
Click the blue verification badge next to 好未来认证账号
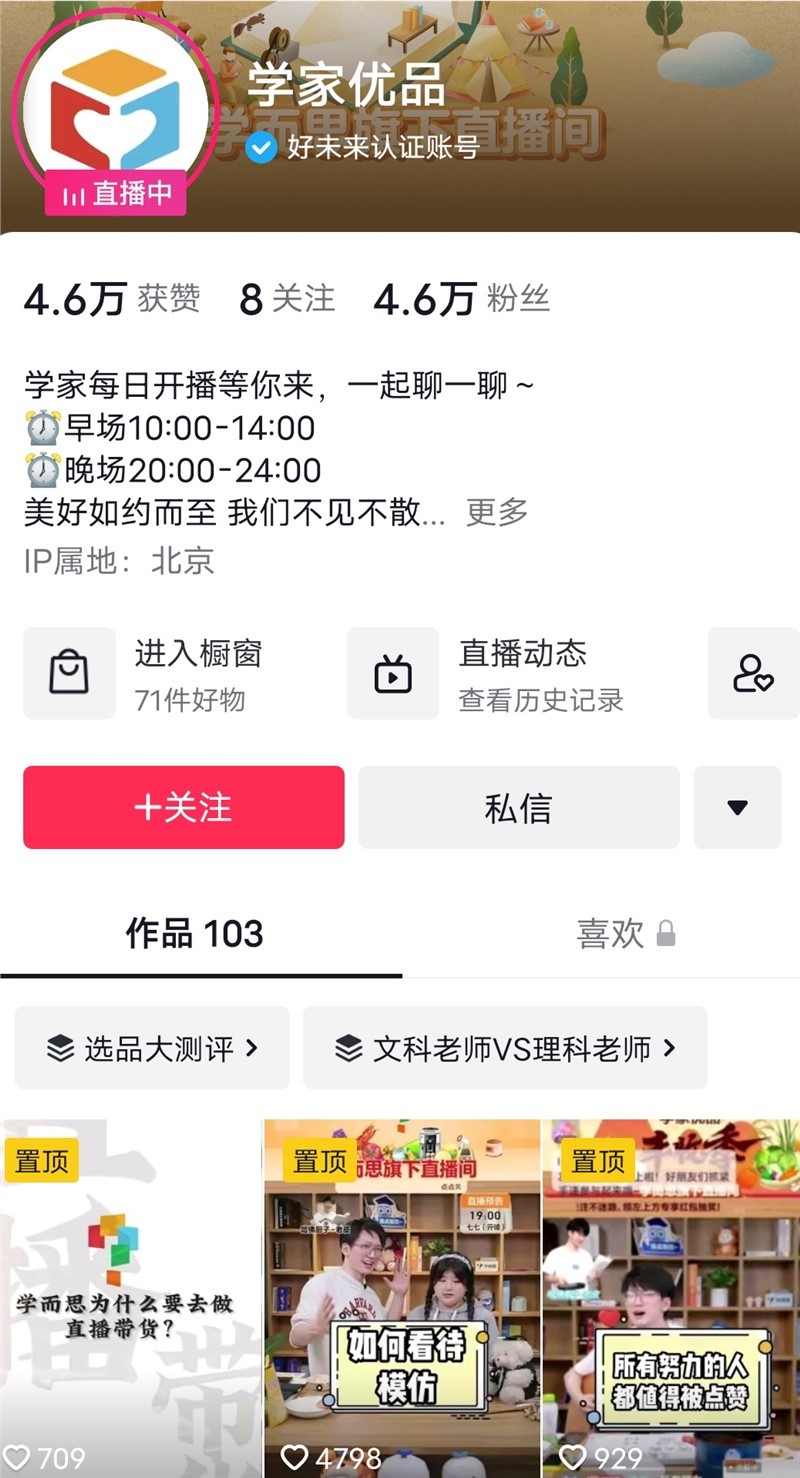tap(262, 150)
